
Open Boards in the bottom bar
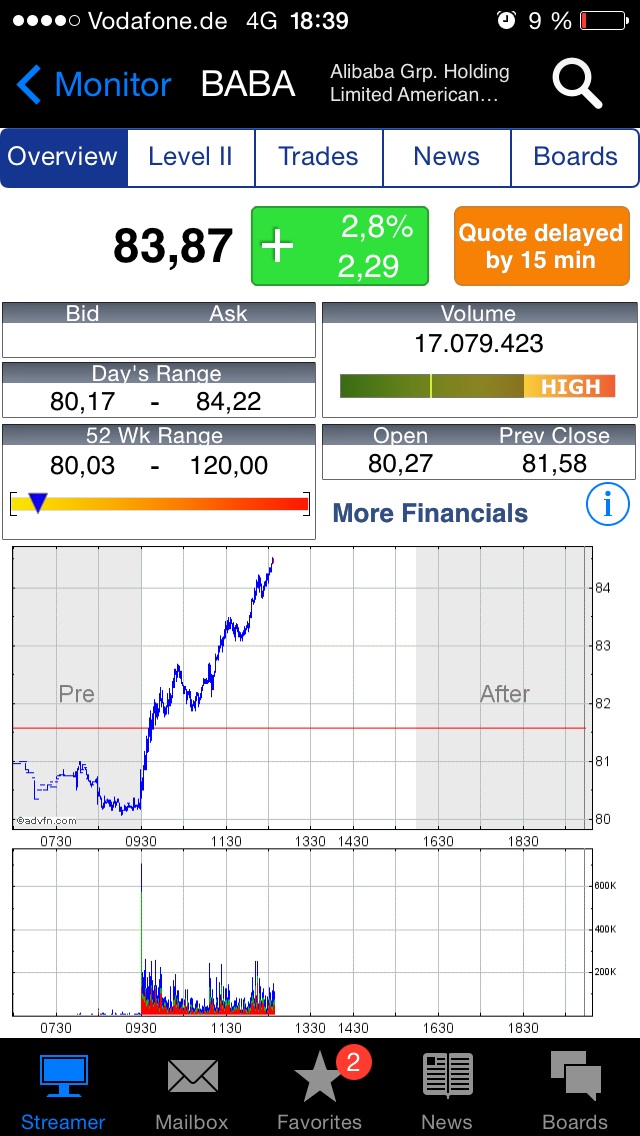(x=575, y=1090)
